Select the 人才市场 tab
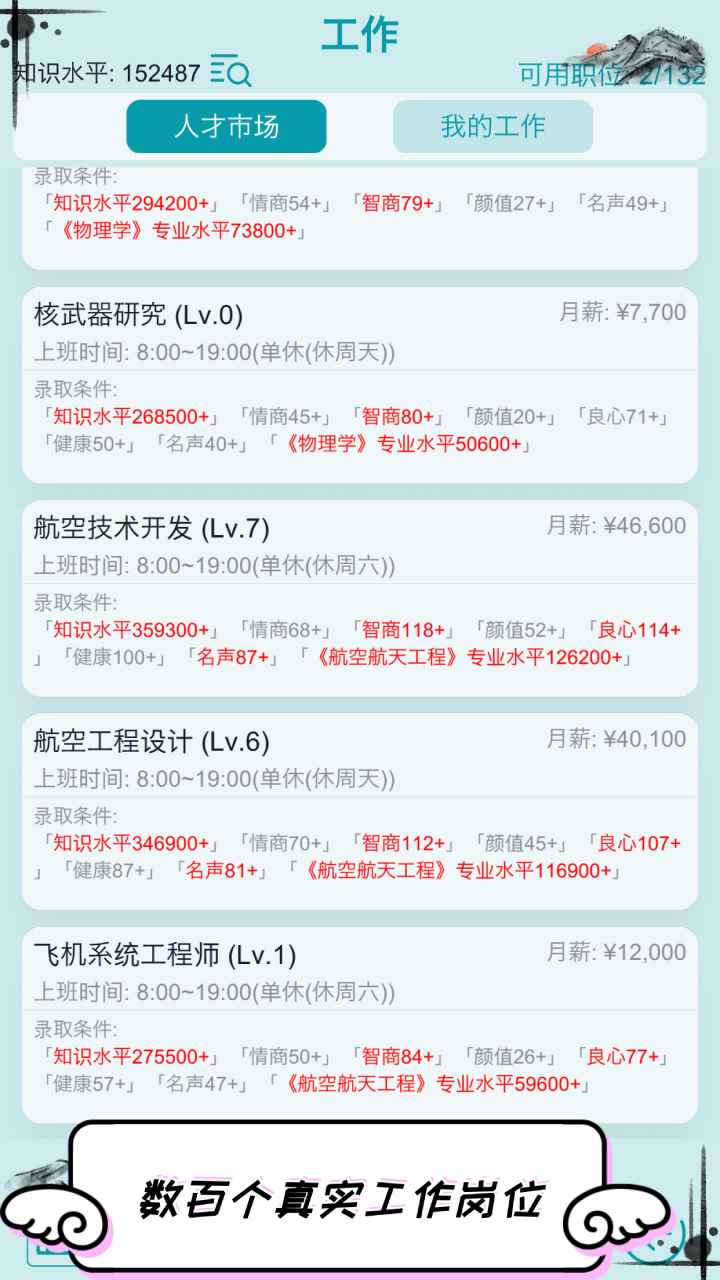The image size is (720, 1280). click(x=225, y=127)
